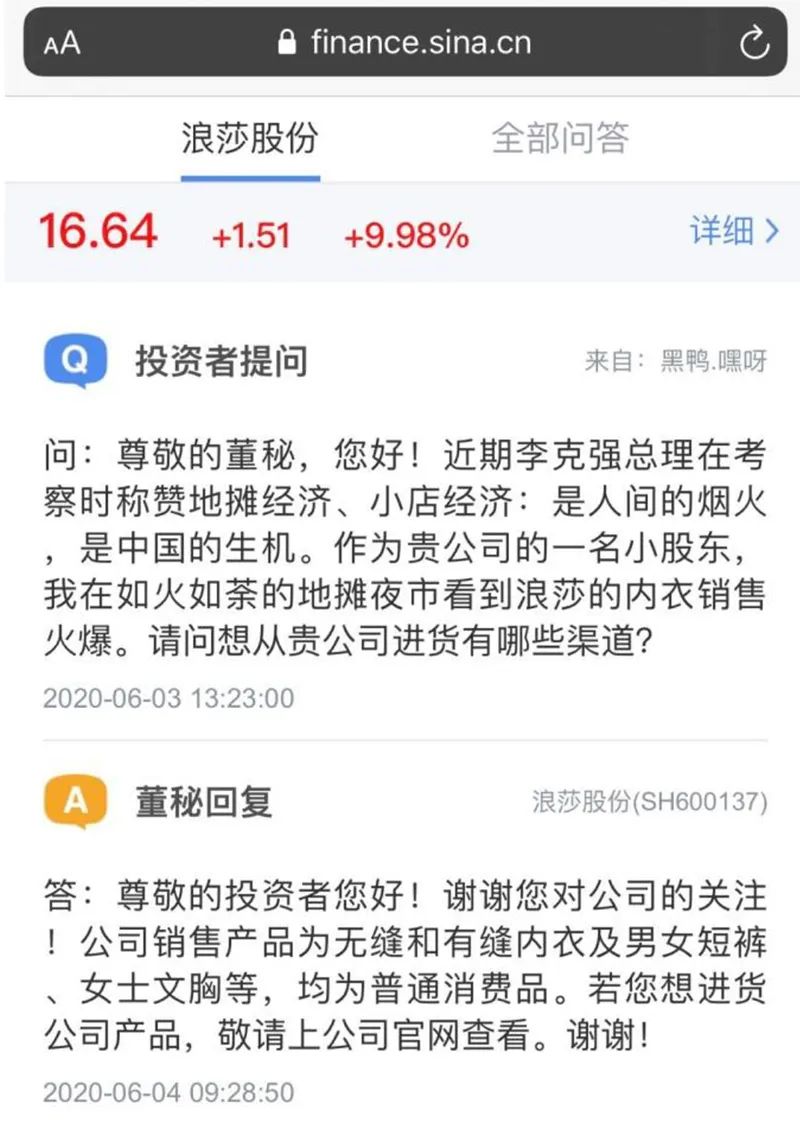Switch to the 全部问答 tab
The image size is (800, 1131).
pos(560,138)
